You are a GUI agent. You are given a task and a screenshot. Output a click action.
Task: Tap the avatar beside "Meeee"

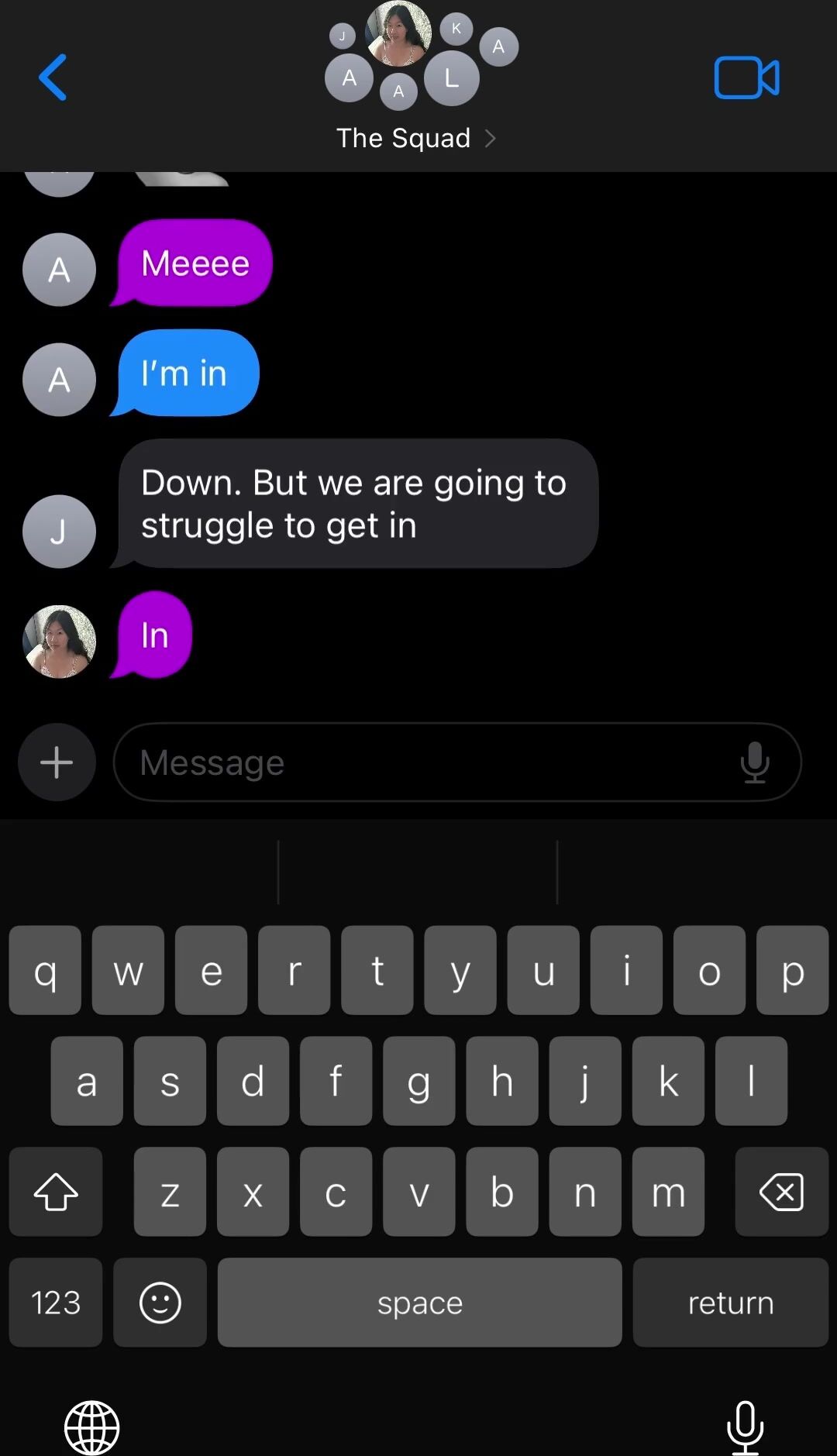(x=59, y=270)
